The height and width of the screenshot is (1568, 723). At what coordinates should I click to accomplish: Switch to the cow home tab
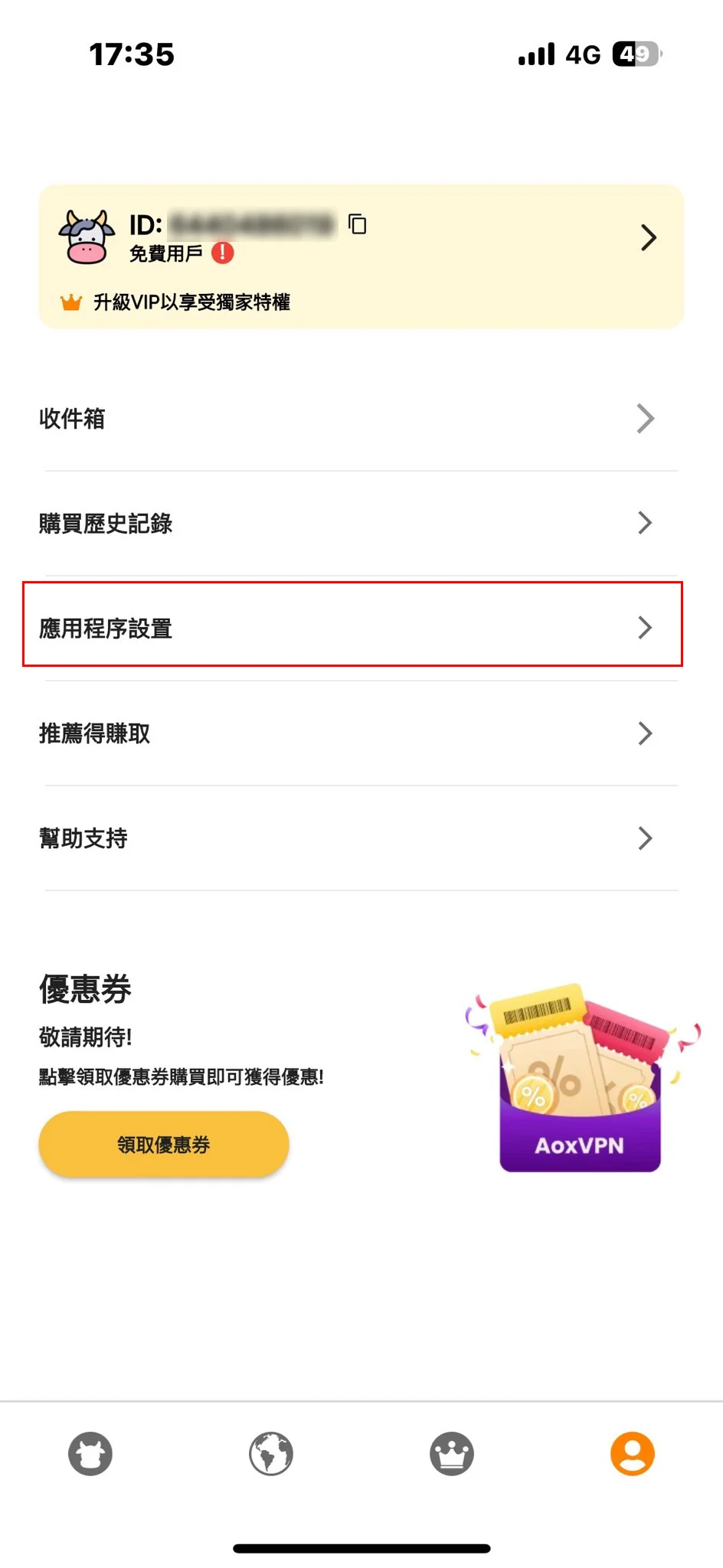pyautogui.click(x=90, y=1453)
